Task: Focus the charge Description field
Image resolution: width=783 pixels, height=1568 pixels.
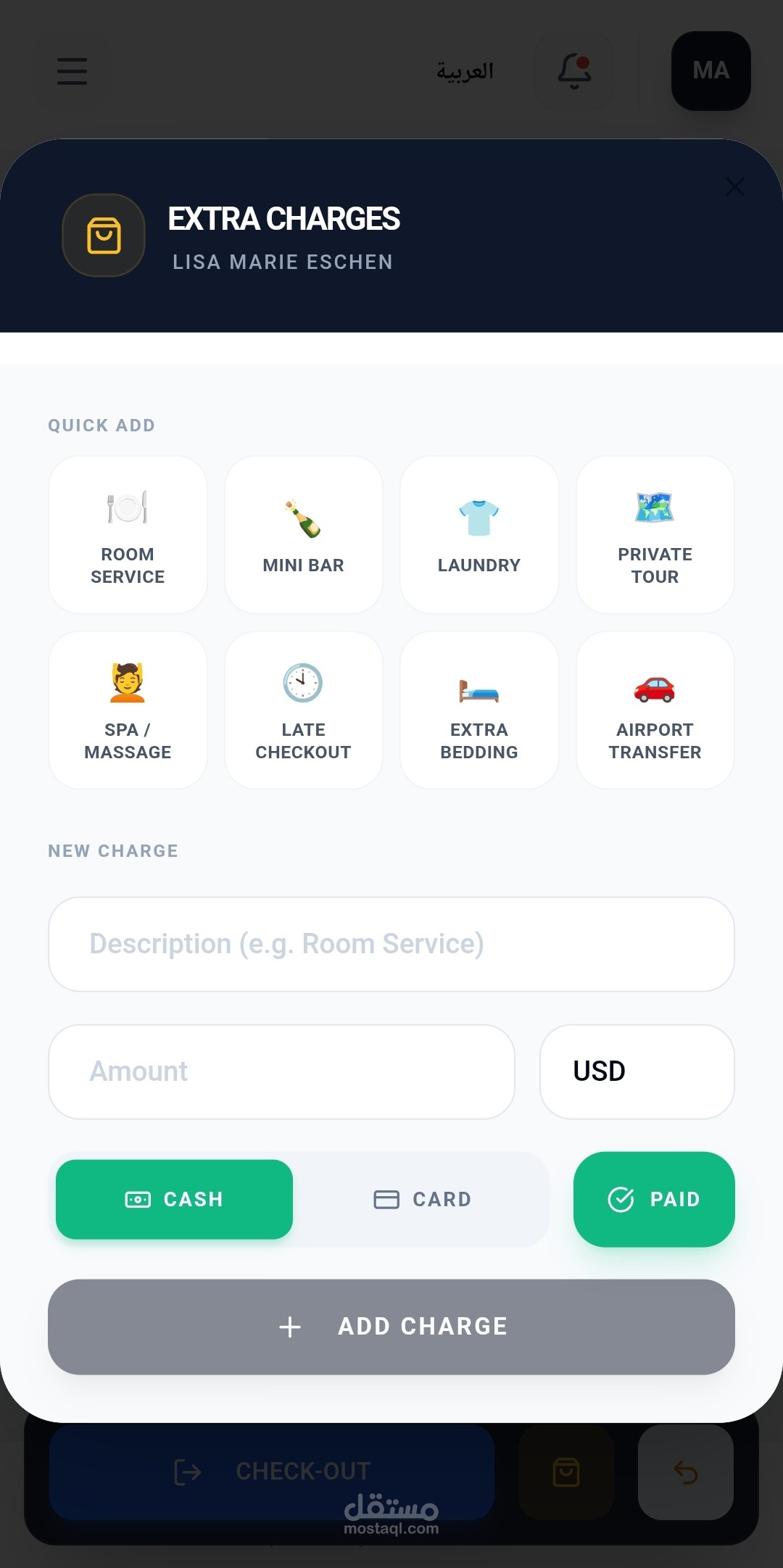Action: tap(391, 944)
